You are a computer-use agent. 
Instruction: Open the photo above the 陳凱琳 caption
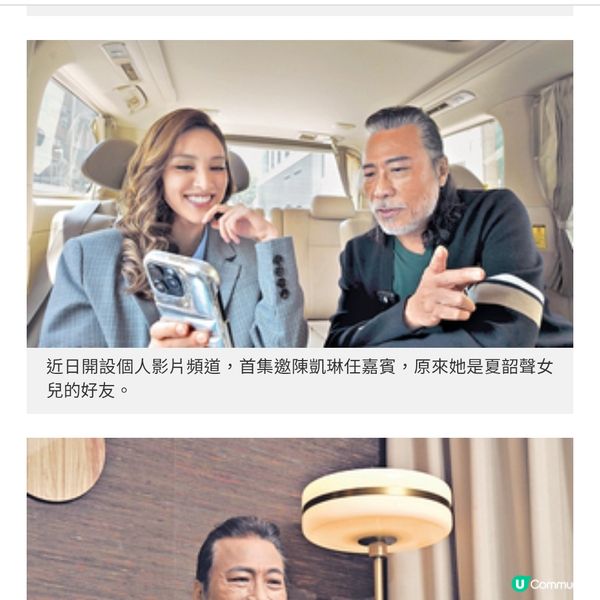tap(300, 194)
